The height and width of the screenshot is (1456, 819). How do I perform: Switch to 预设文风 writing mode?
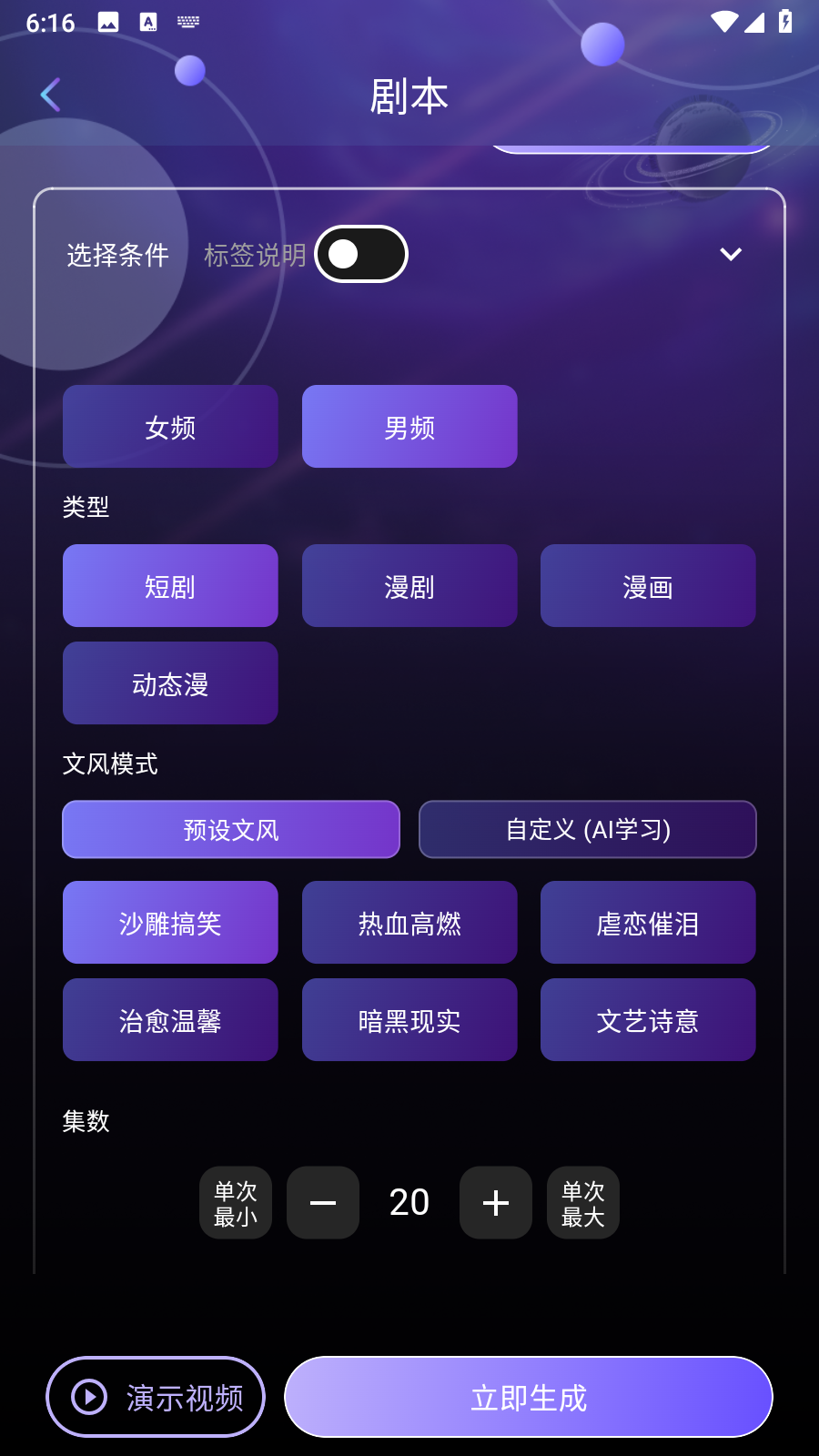tap(230, 829)
